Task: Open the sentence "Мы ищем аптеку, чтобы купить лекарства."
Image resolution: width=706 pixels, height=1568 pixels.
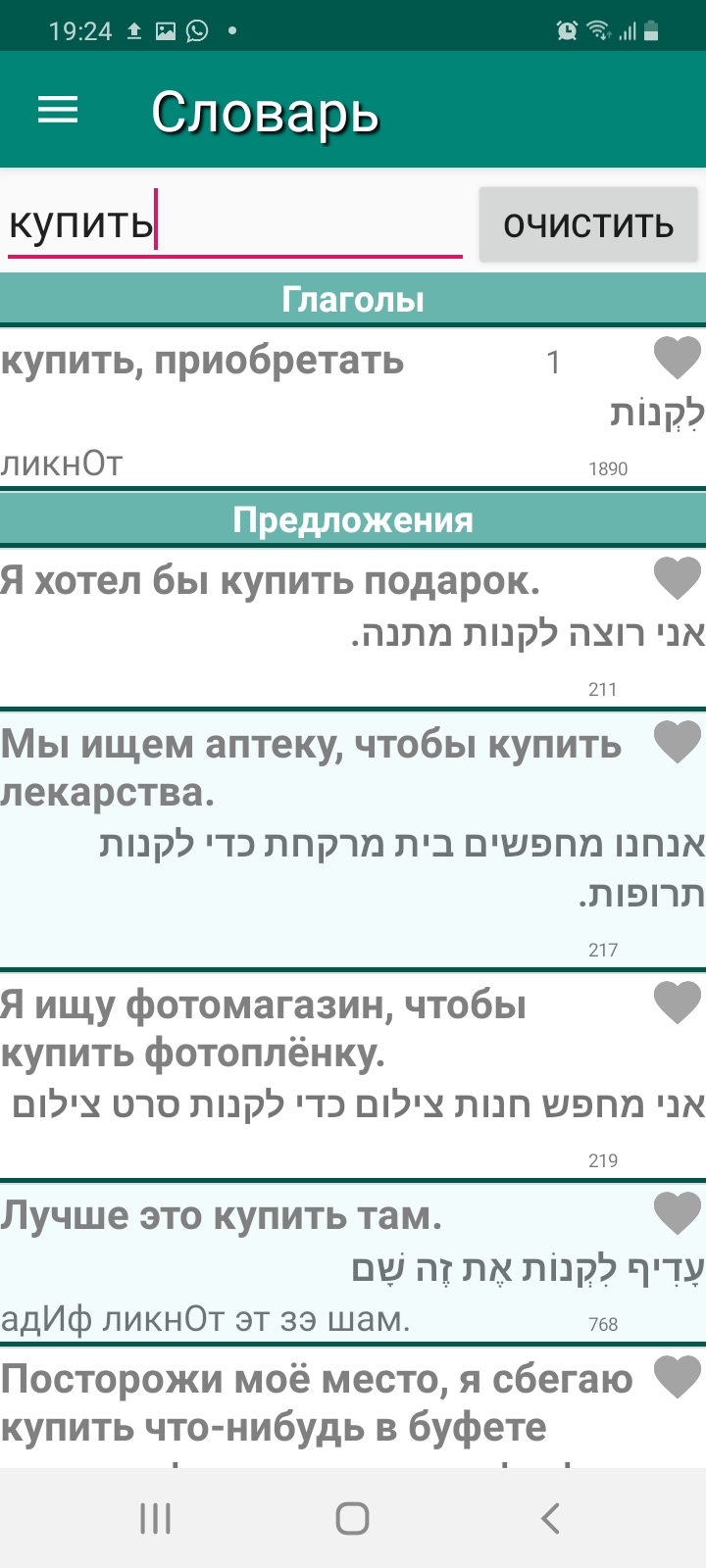Action: [353, 840]
